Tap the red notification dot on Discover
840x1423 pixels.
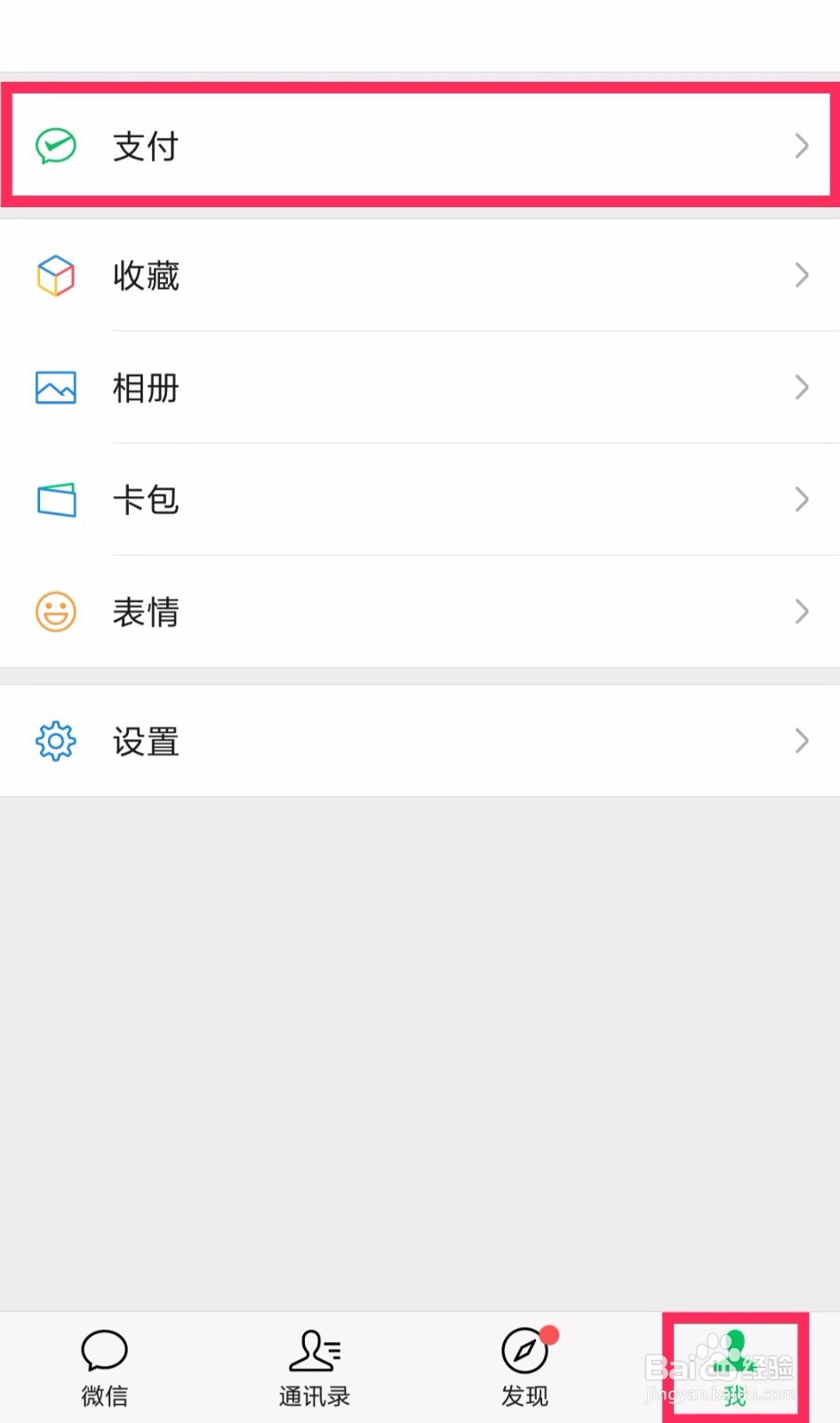point(550,1334)
